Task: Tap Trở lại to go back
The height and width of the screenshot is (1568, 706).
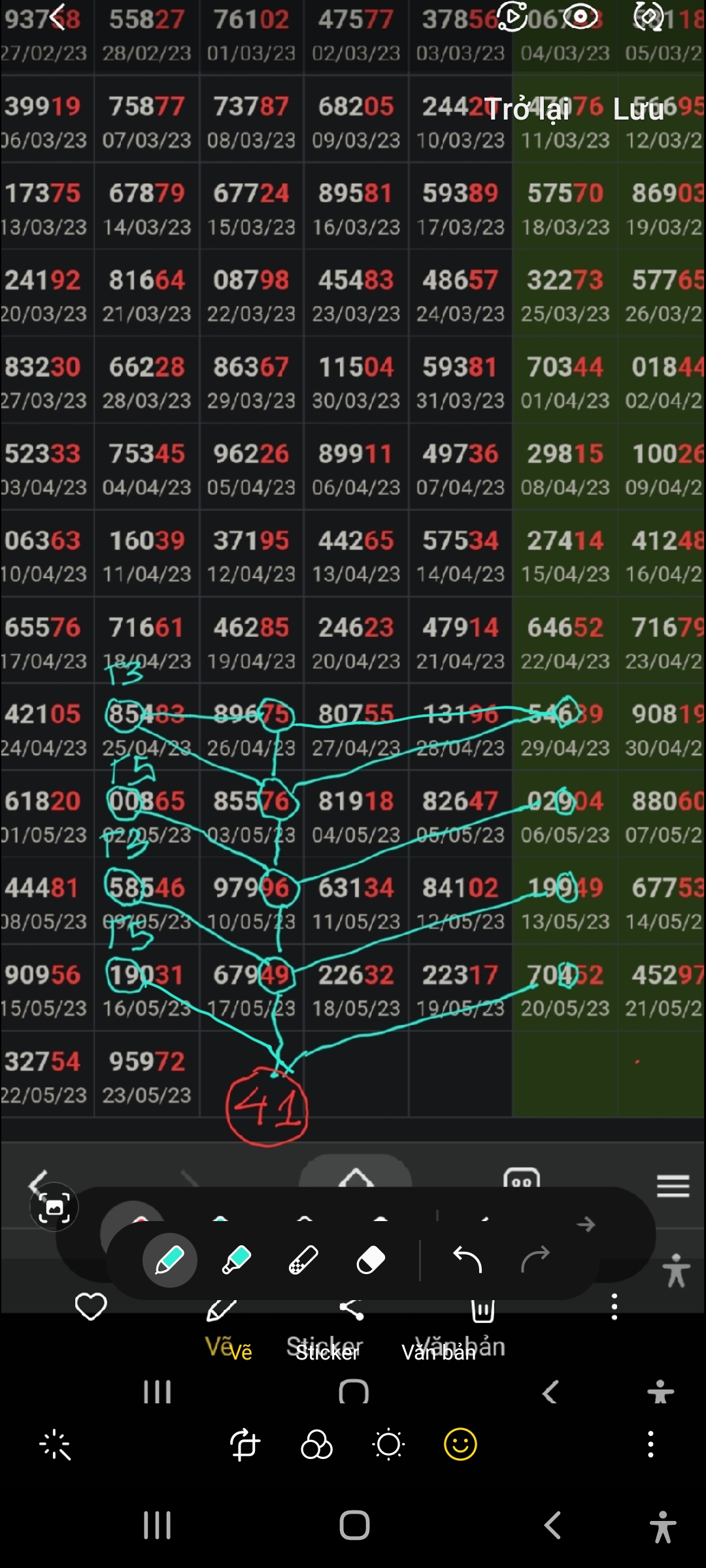Action: pos(527,109)
